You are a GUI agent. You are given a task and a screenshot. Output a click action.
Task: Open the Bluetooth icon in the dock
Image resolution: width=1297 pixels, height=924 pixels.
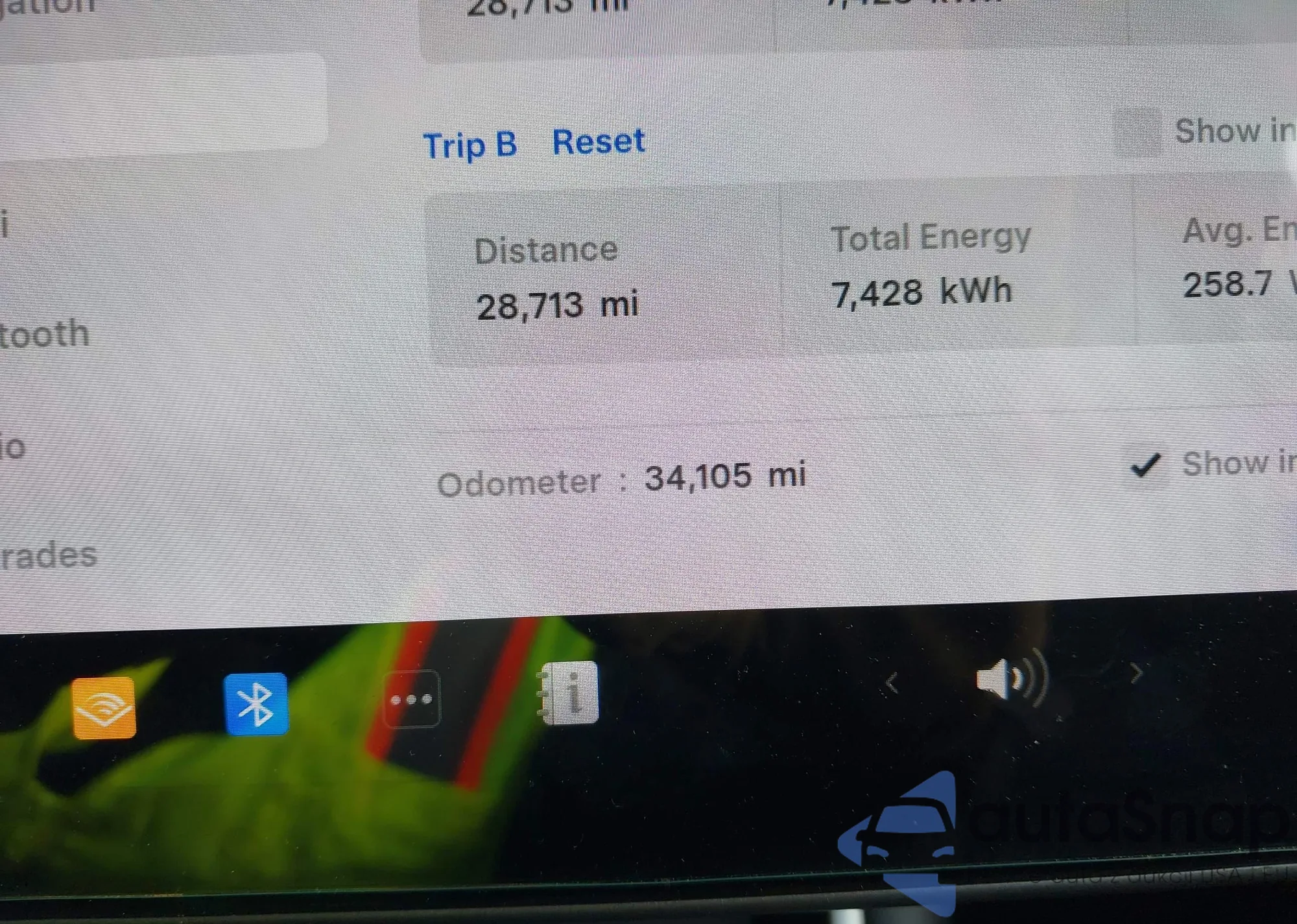tap(256, 704)
